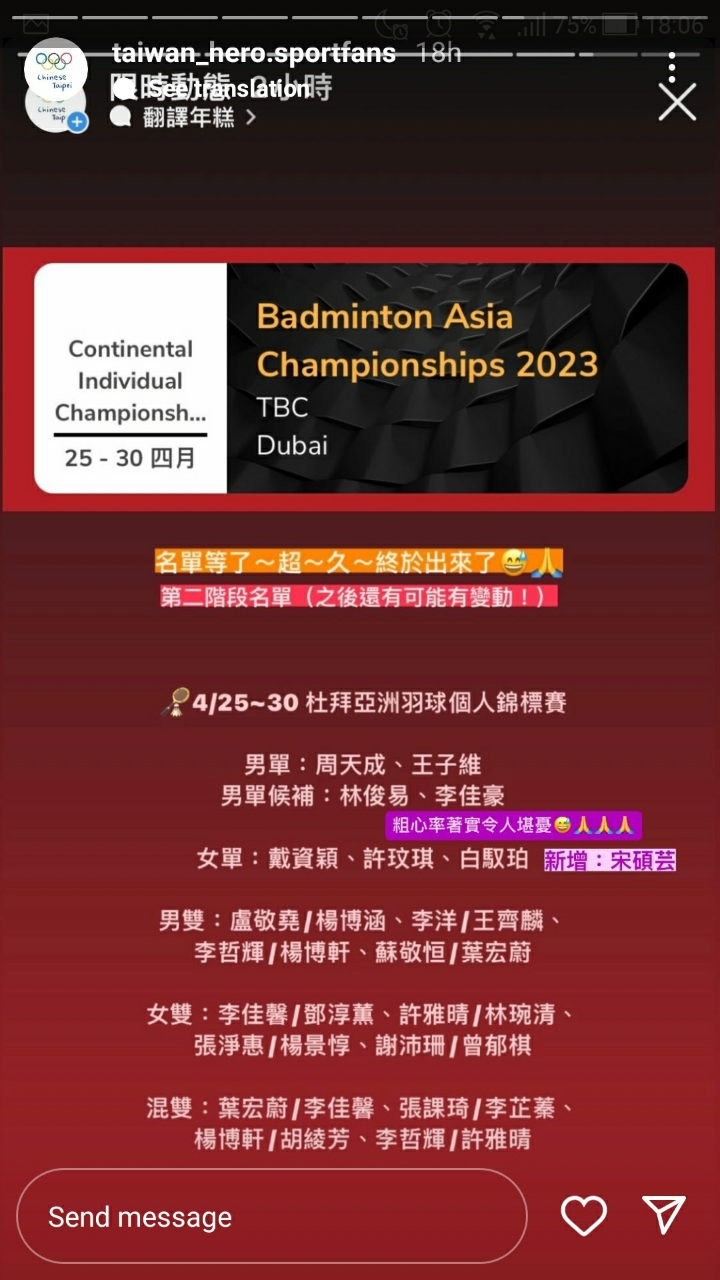Open the story overflow menu
The height and width of the screenshot is (1280, 720).
[672, 67]
